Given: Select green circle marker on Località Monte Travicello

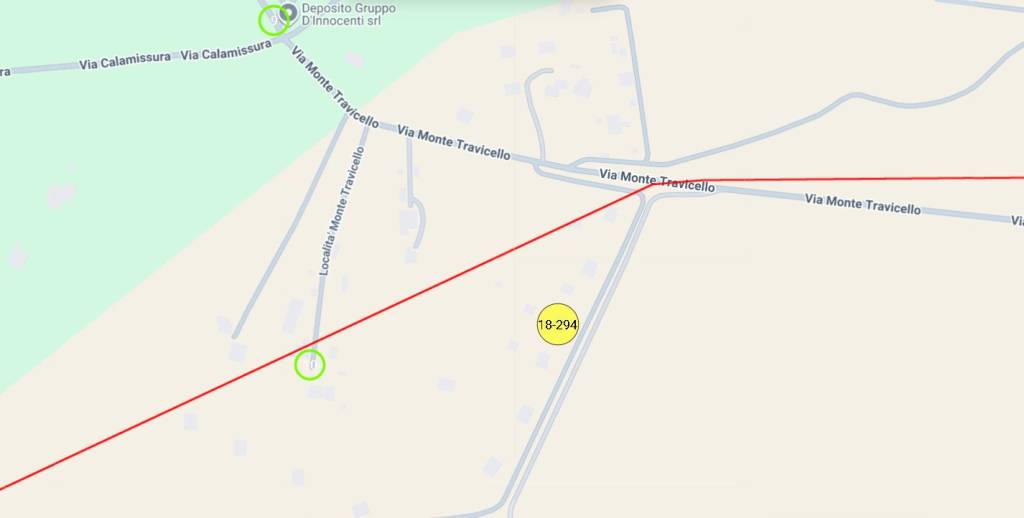Looking at the screenshot, I should [x=310, y=365].
